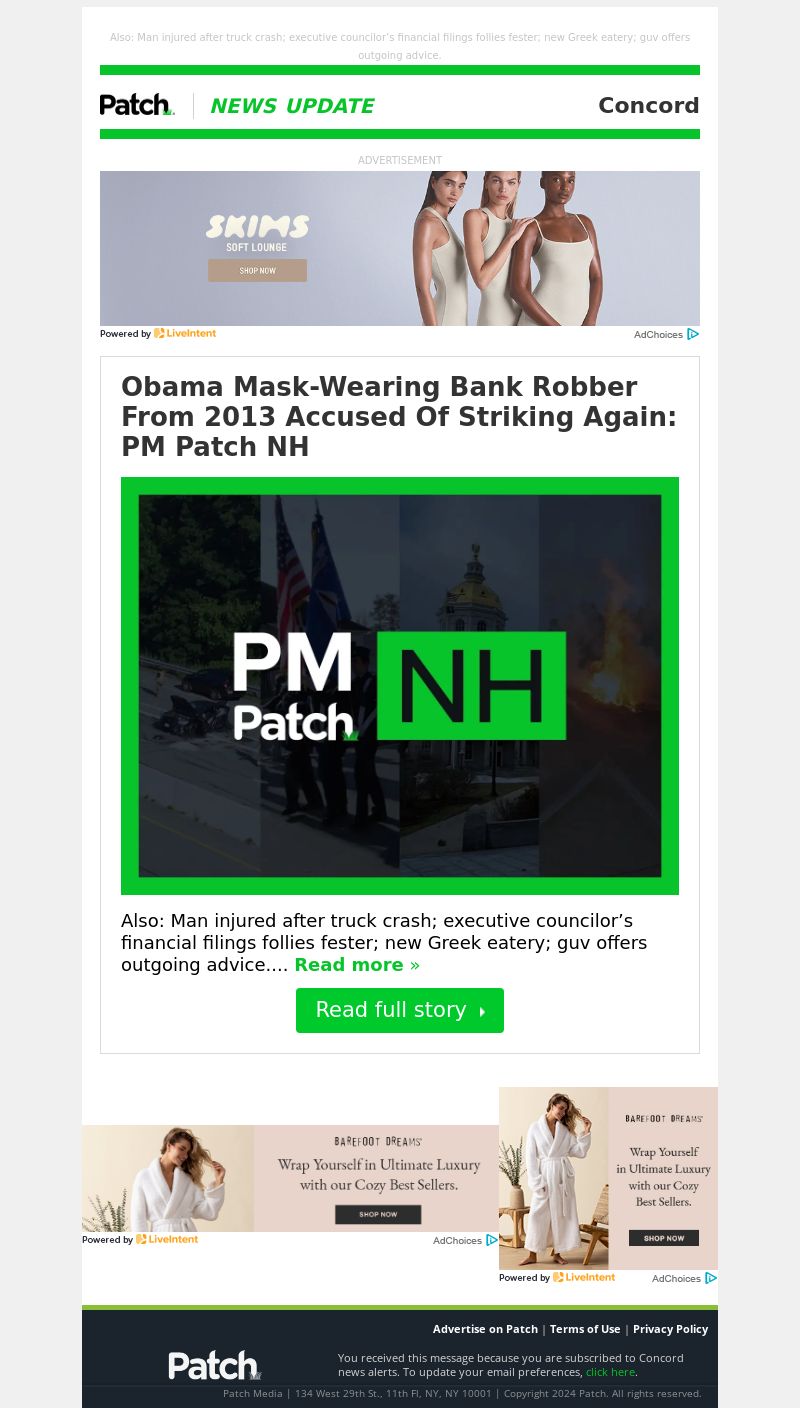Tap Shop Now on the SKIMS ad
Viewport: 800px width, 1408px height.
[257, 271]
